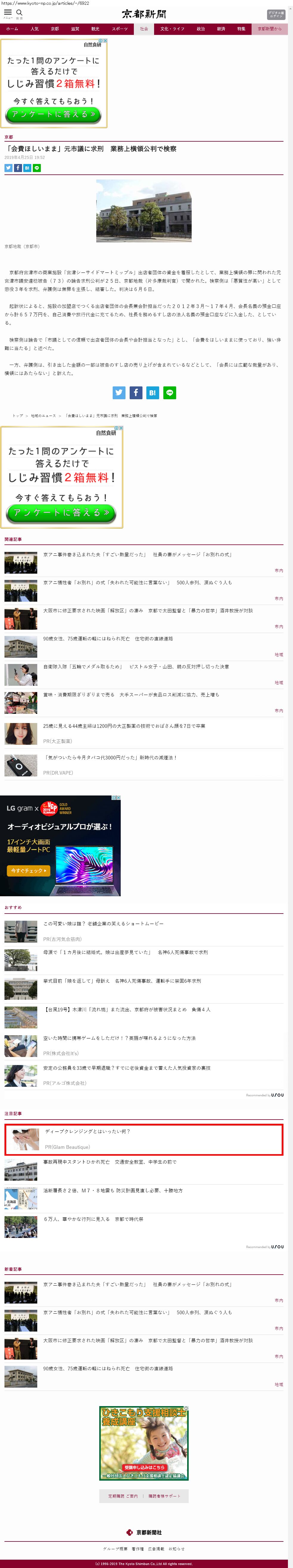The height and width of the screenshot is (1568, 293).
Task: Switch to the ホーム tab
Action: (x=12, y=29)
